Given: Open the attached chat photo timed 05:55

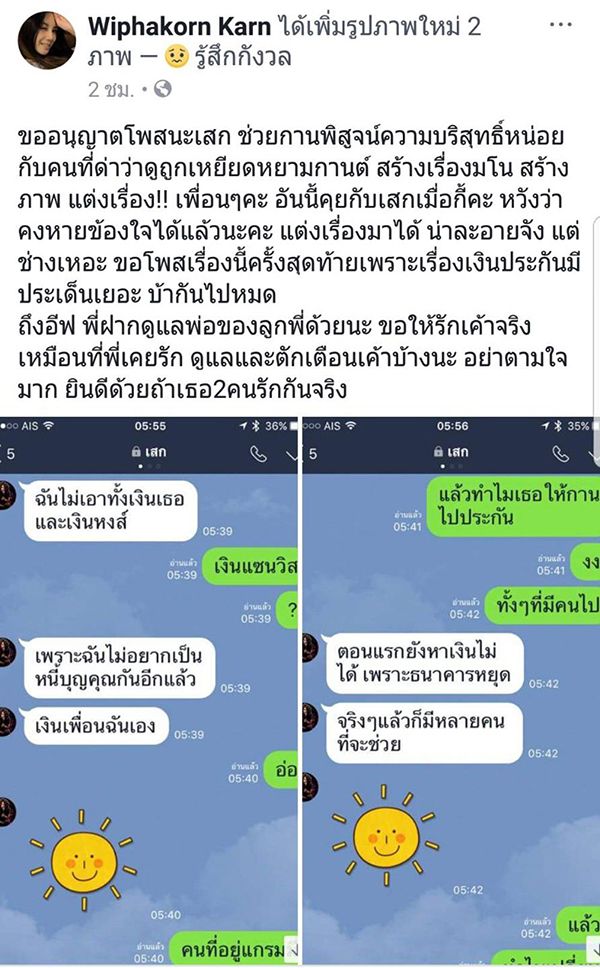Looking at the screenshot, I should tap(148, 690).
